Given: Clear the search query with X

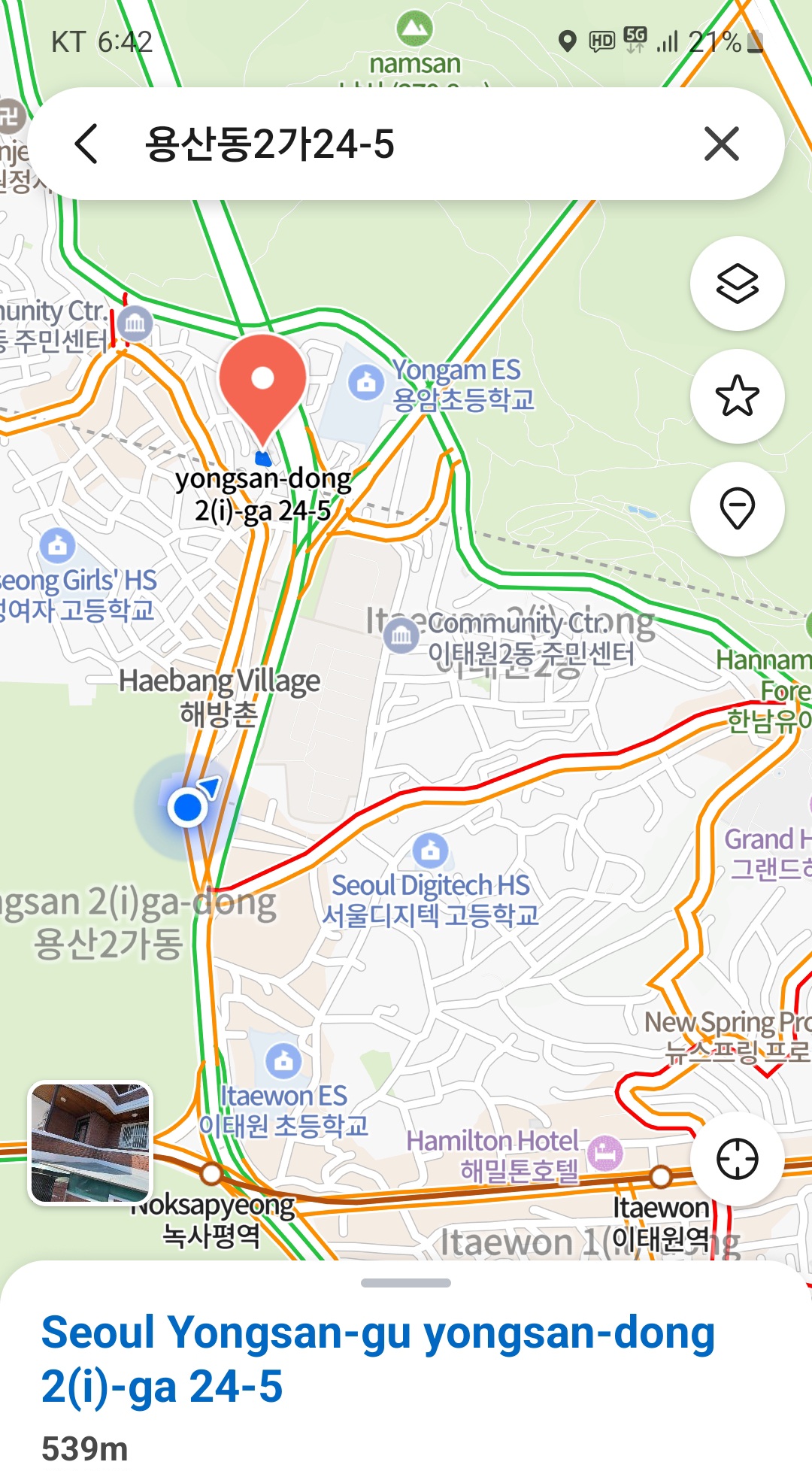Looking at the screenshot, I should tap(721, 144).
